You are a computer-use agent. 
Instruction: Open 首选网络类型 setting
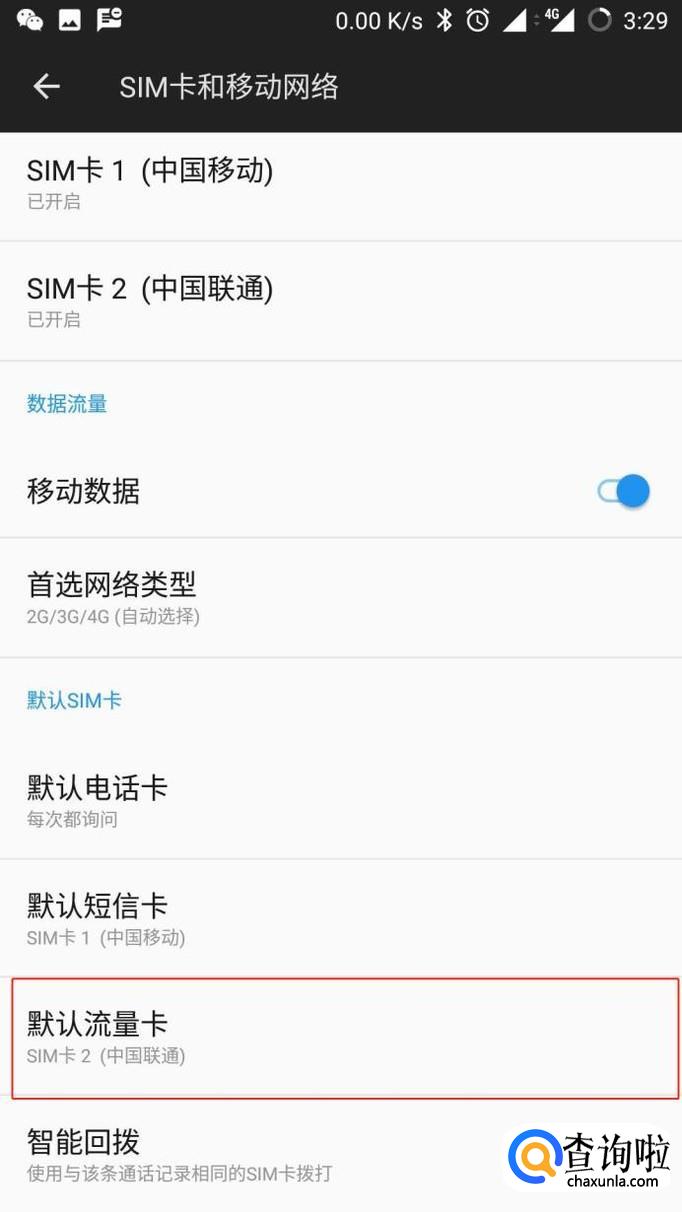pyautogui.click(x=112, y=597)
